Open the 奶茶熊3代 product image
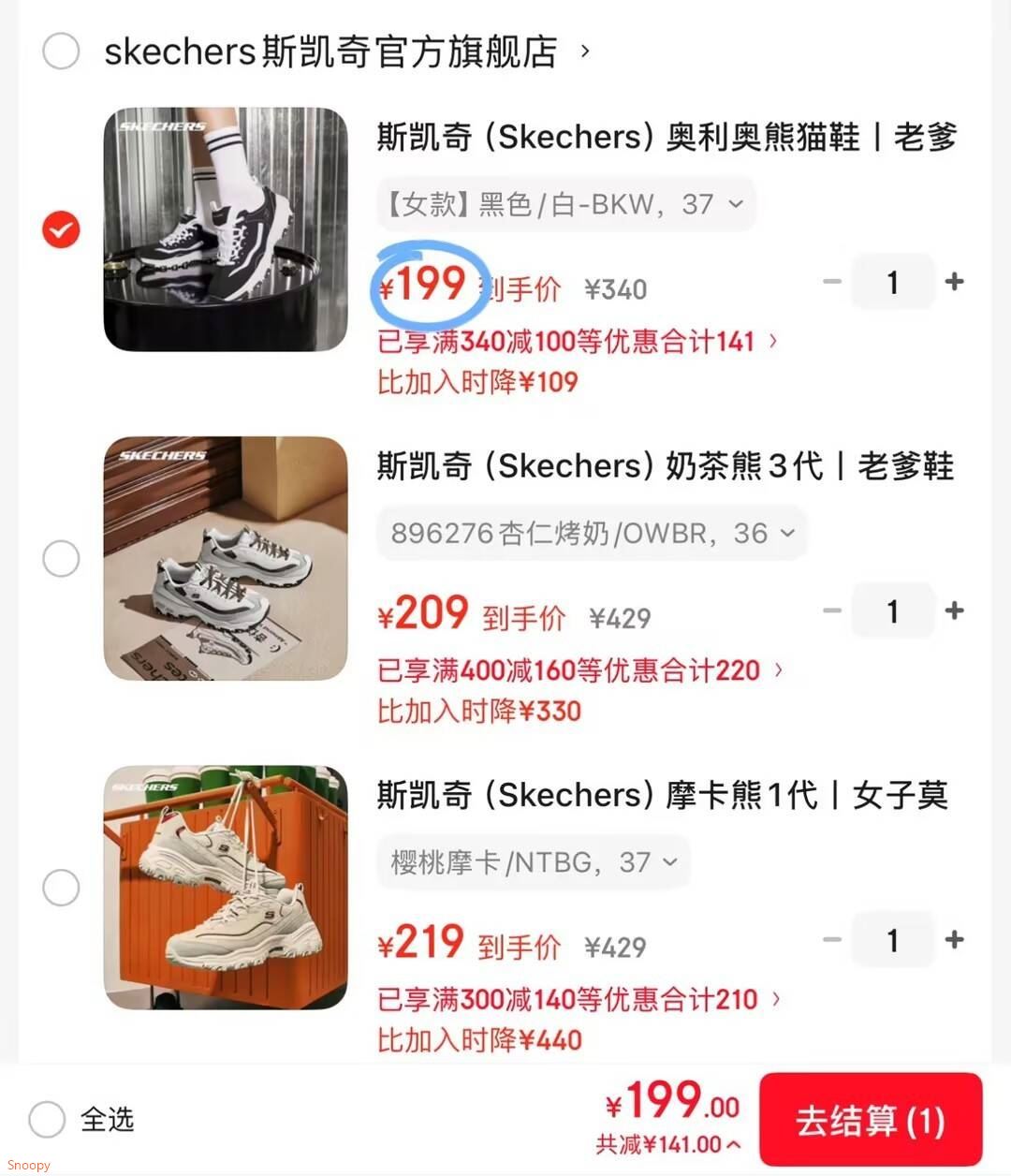This screenshot has height=1176, width=1011. tap(225, 558)
